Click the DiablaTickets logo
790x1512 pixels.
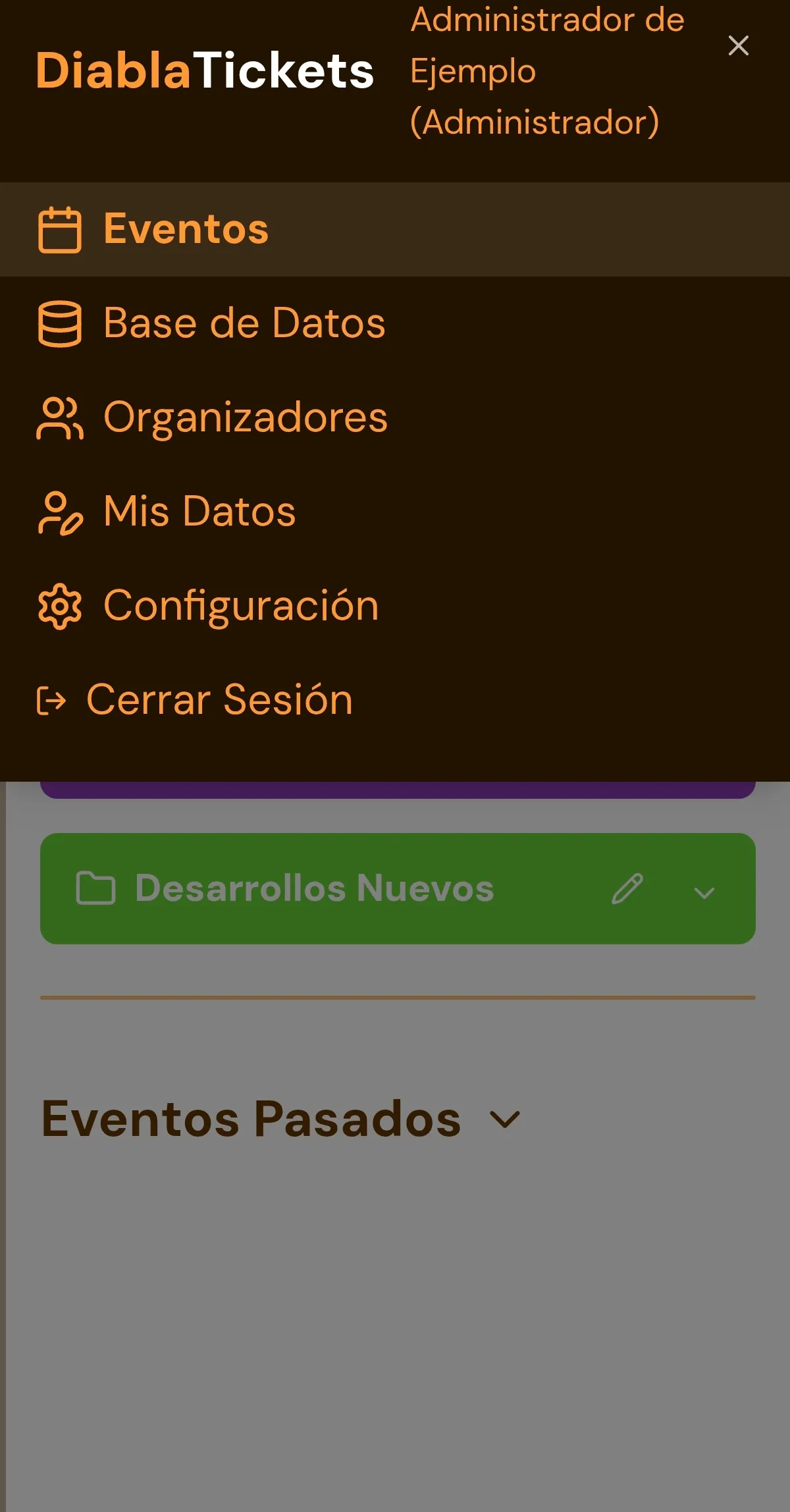pyautogui.click(x=205, y=72)
